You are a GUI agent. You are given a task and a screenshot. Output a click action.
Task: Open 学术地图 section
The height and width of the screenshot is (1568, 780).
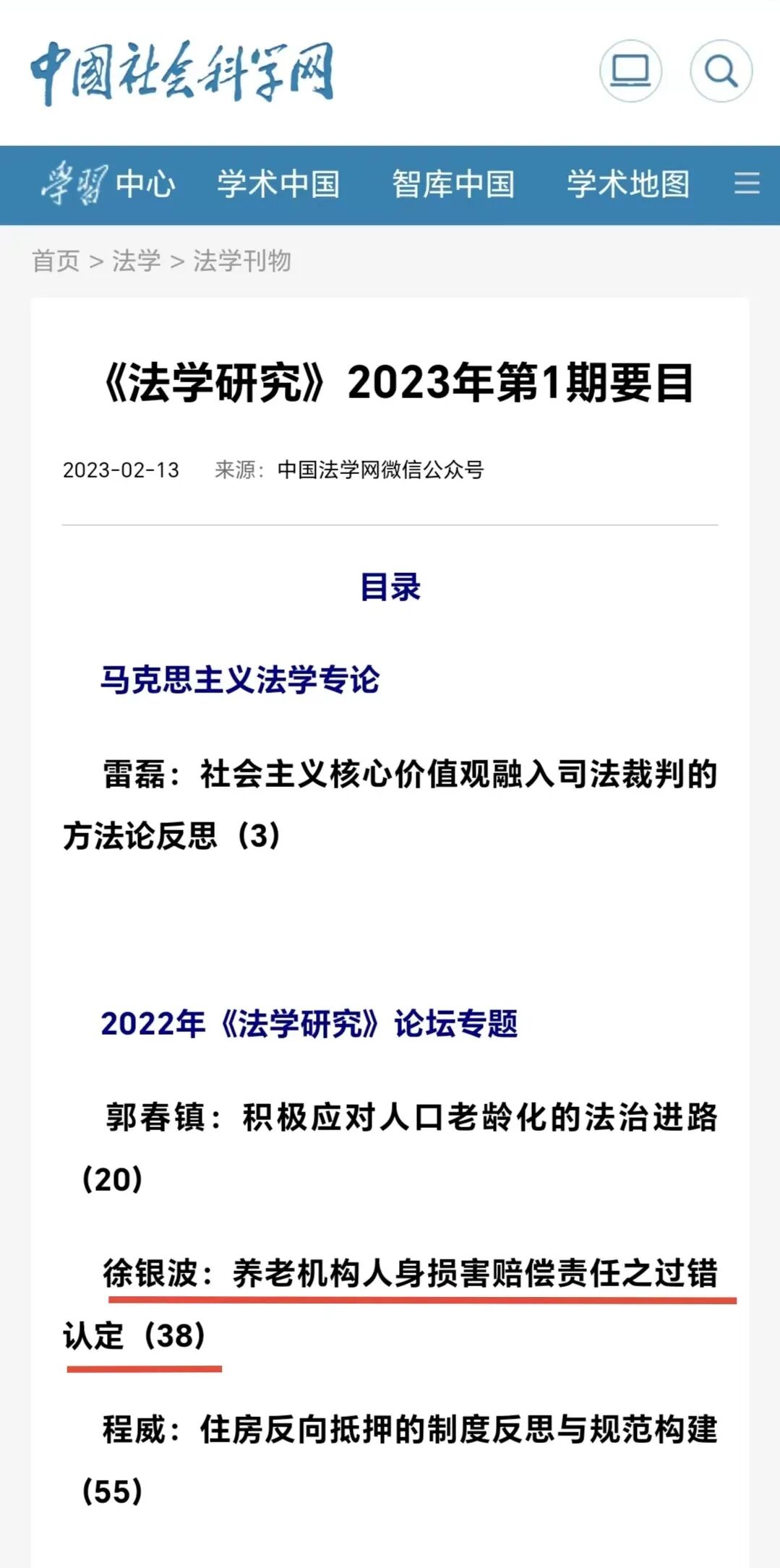(627, 184)
